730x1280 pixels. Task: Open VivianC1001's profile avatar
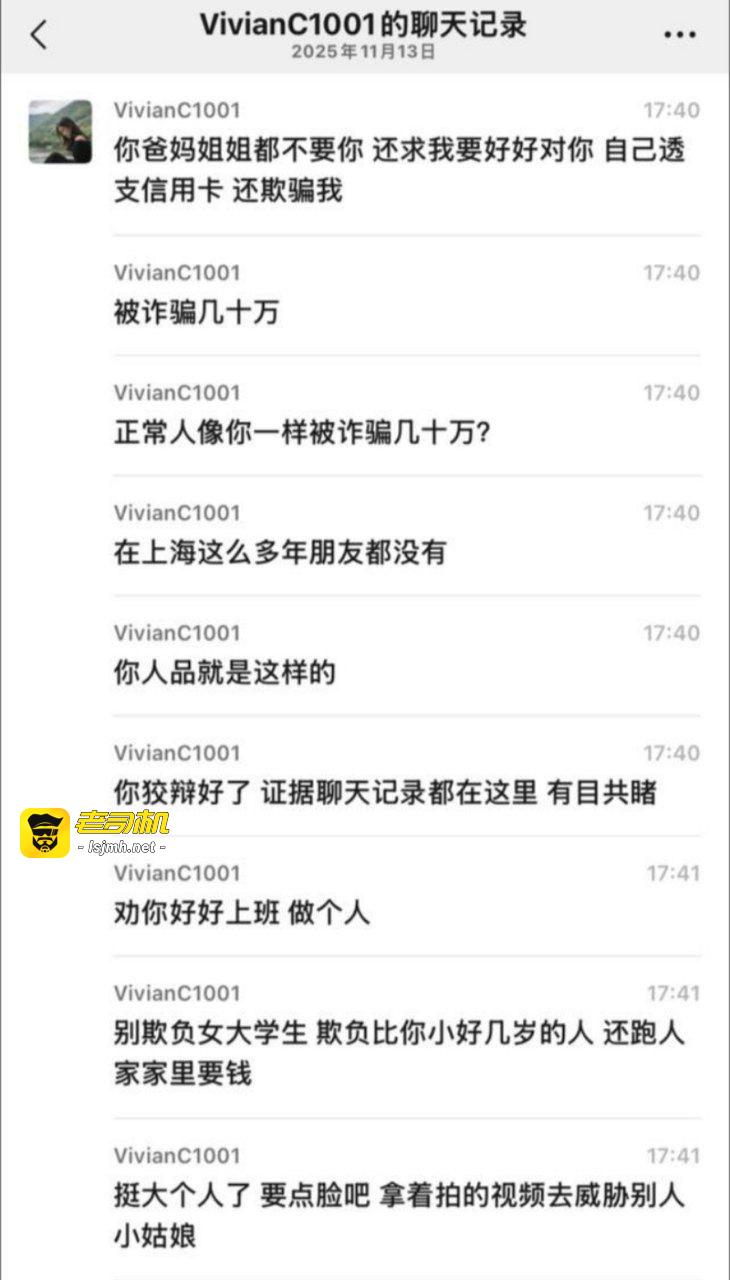(x=60, y=131)
